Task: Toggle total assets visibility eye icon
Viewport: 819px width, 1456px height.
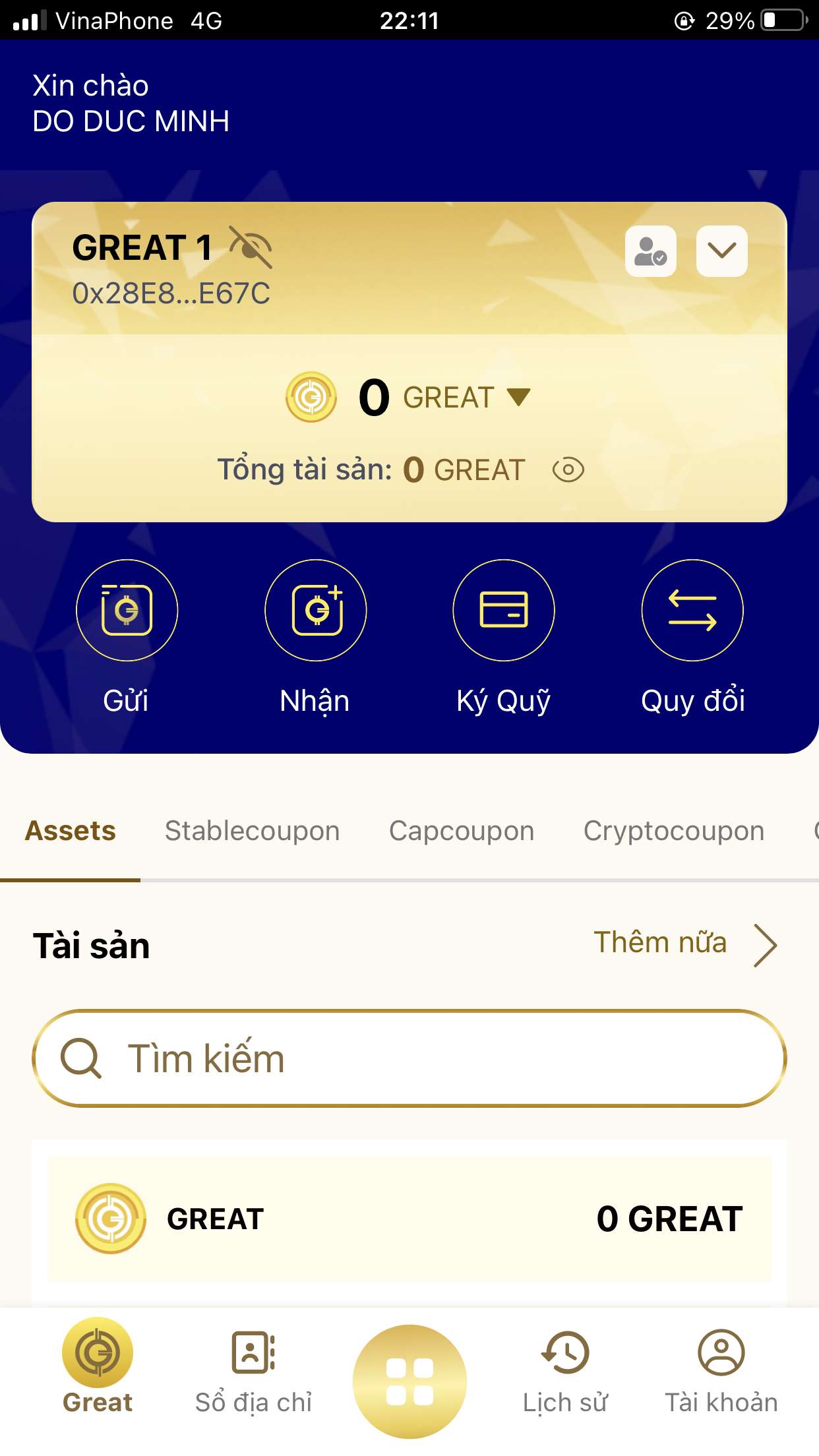Action: (x=568, y=470)
